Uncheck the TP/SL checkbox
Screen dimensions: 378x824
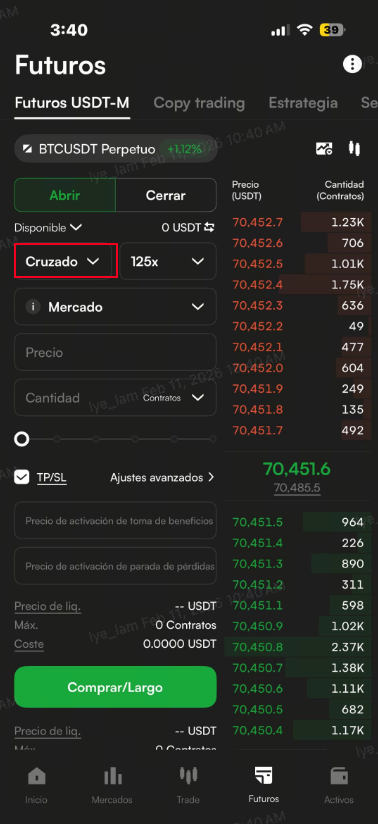pyautogui.click(x=22, y=477)
